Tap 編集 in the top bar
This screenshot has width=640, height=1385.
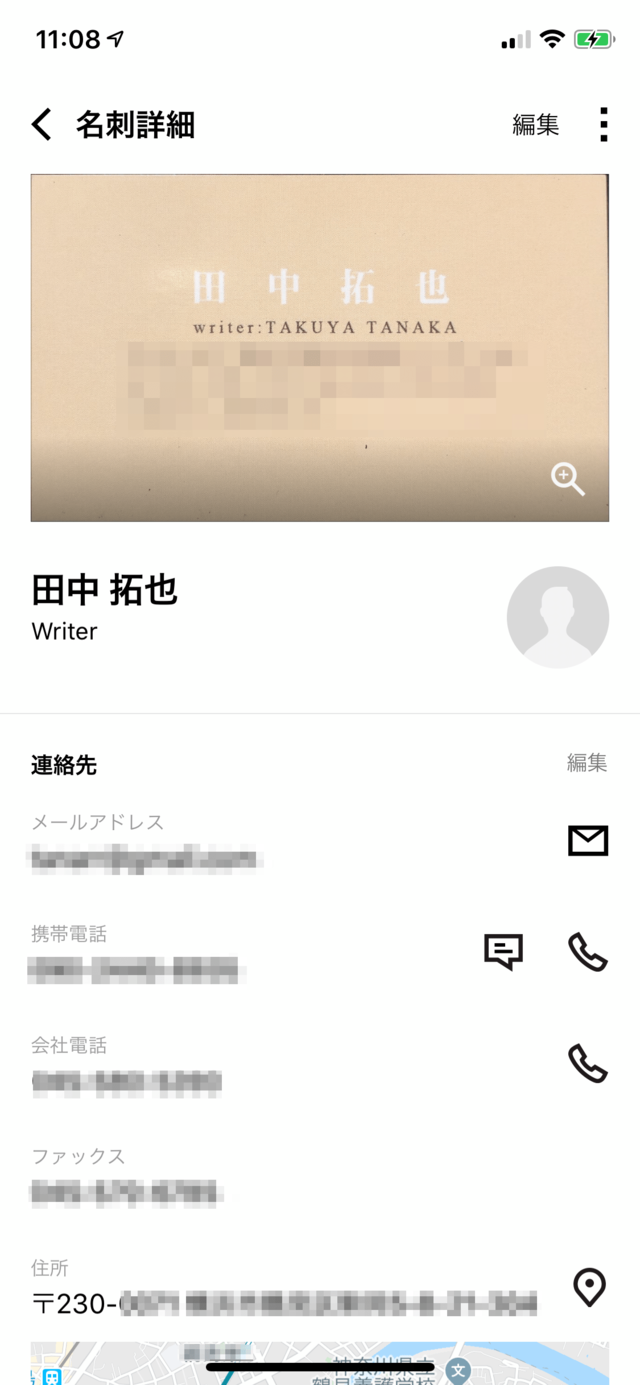point(535,125)
